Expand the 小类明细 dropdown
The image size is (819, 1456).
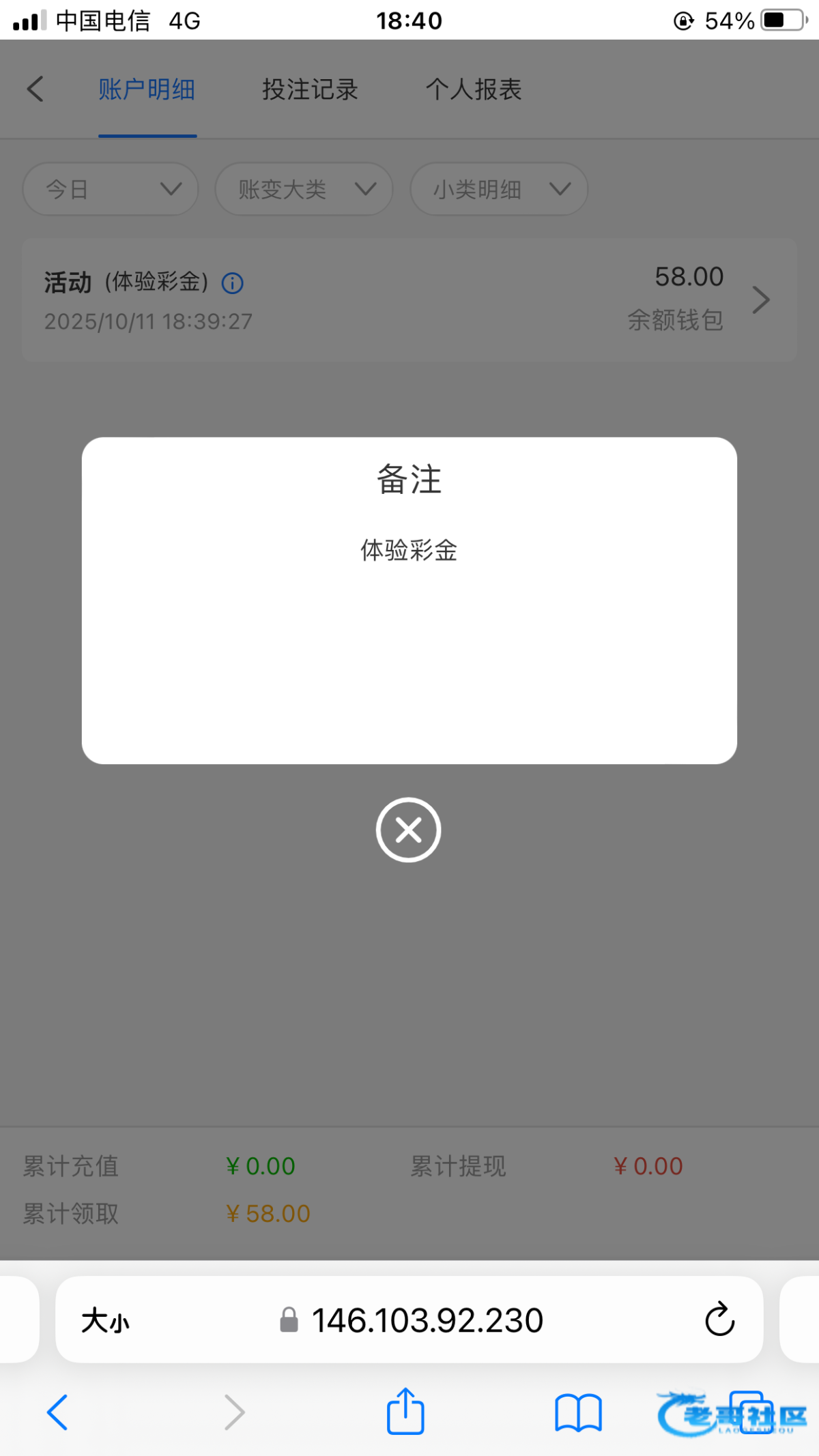point(498,189)
